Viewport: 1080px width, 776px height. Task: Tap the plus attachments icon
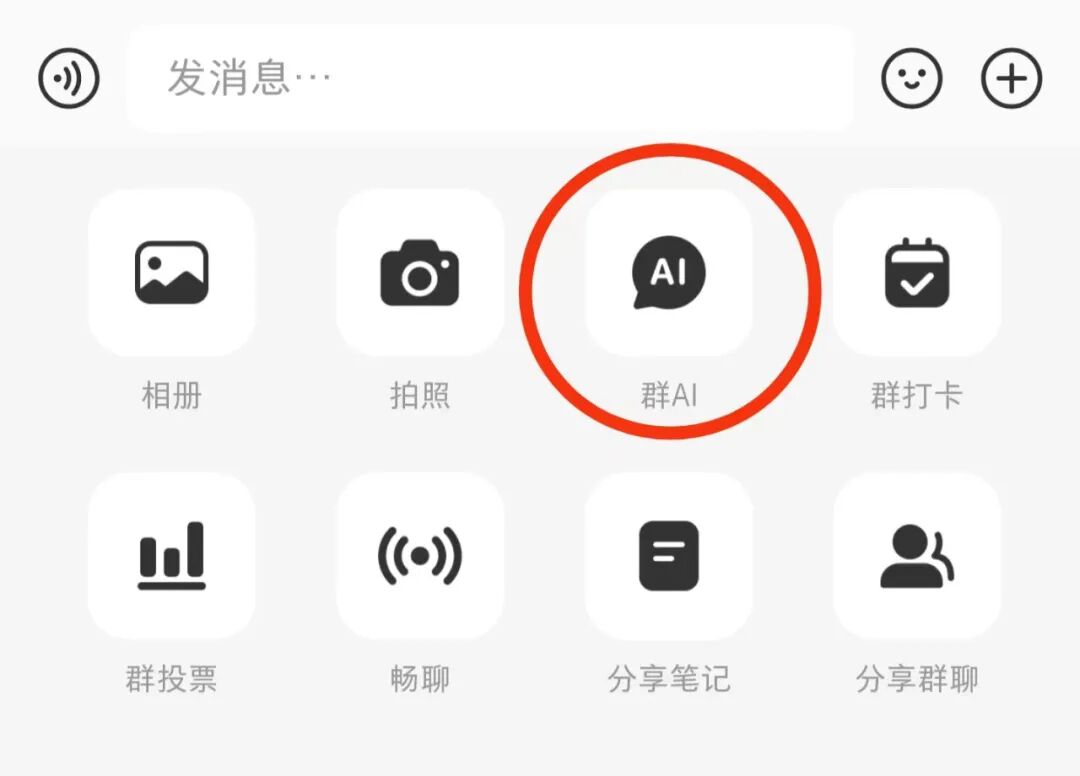1011,78
